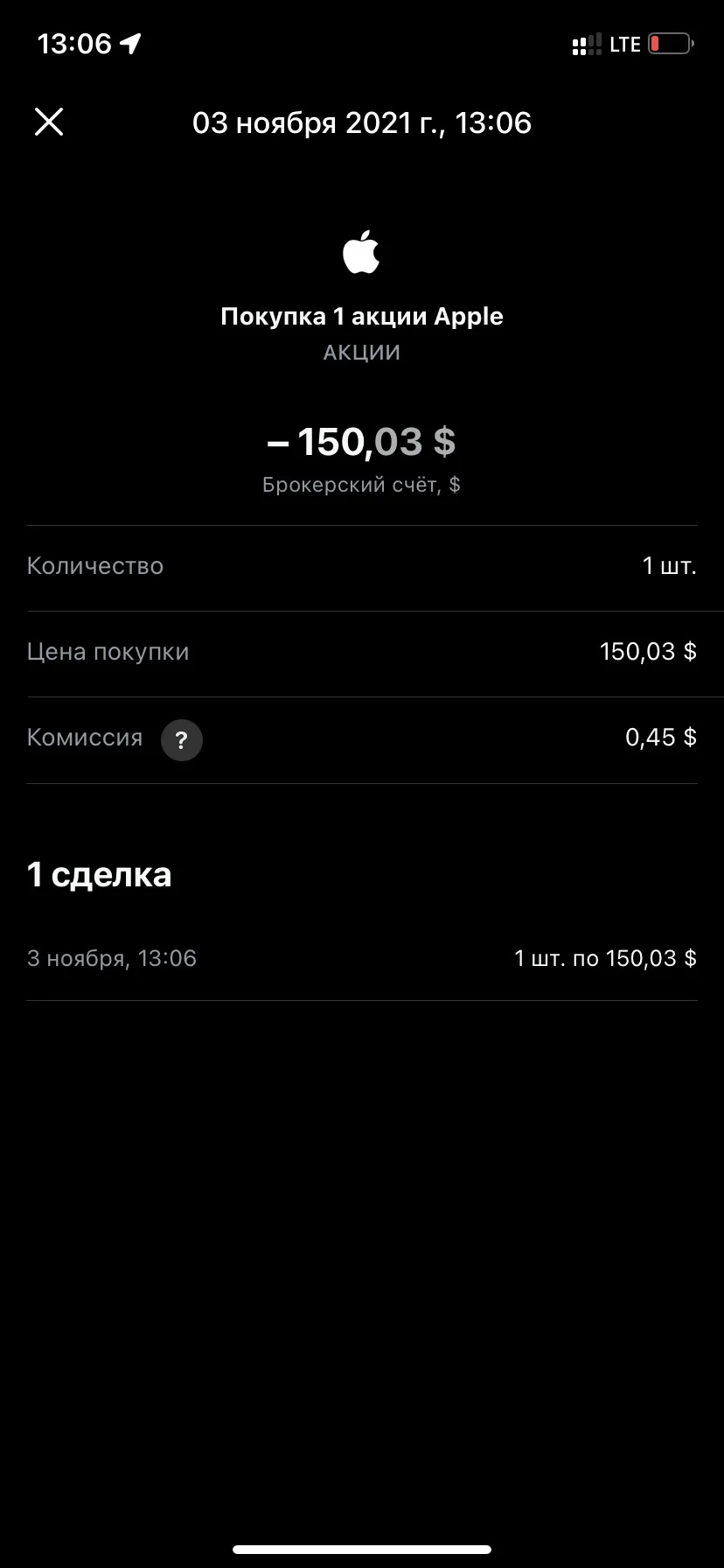724x1568 pixels.
Task: Close the transaction details screen
Action: pos(49,122)
